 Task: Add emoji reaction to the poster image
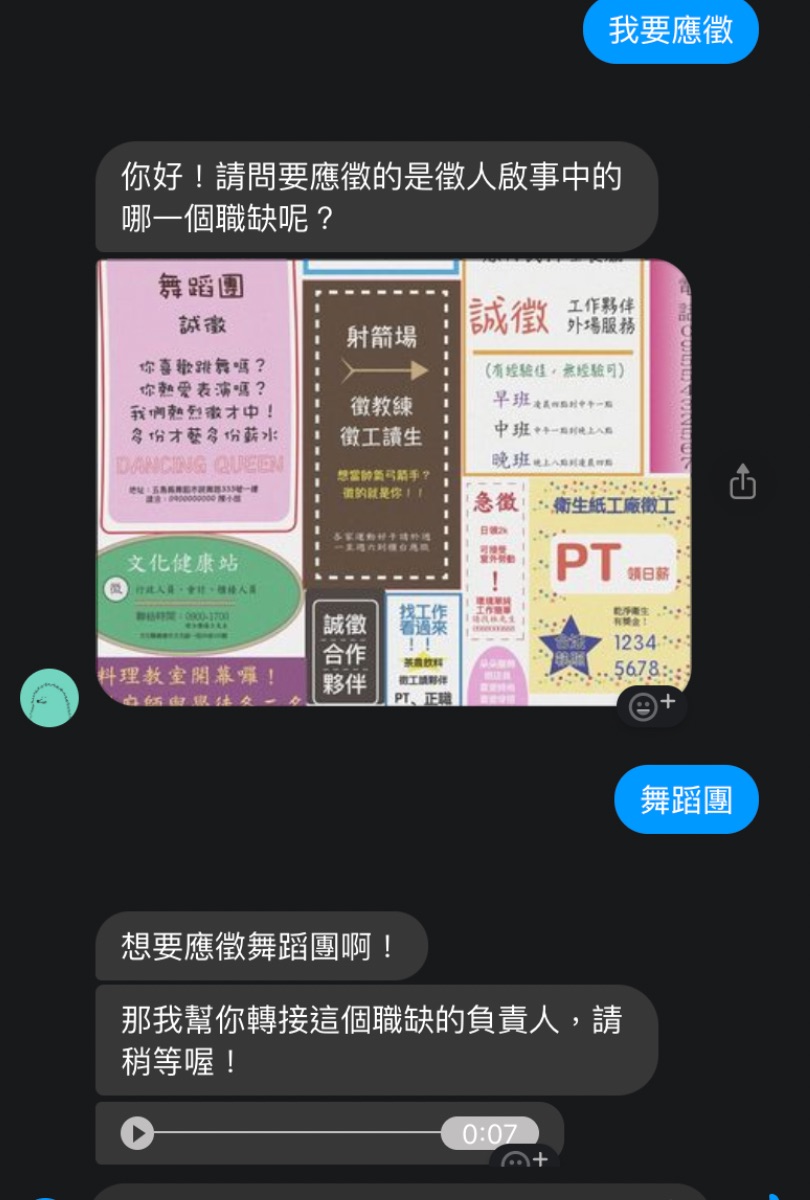pyautogui.click(x=652, y=706)
